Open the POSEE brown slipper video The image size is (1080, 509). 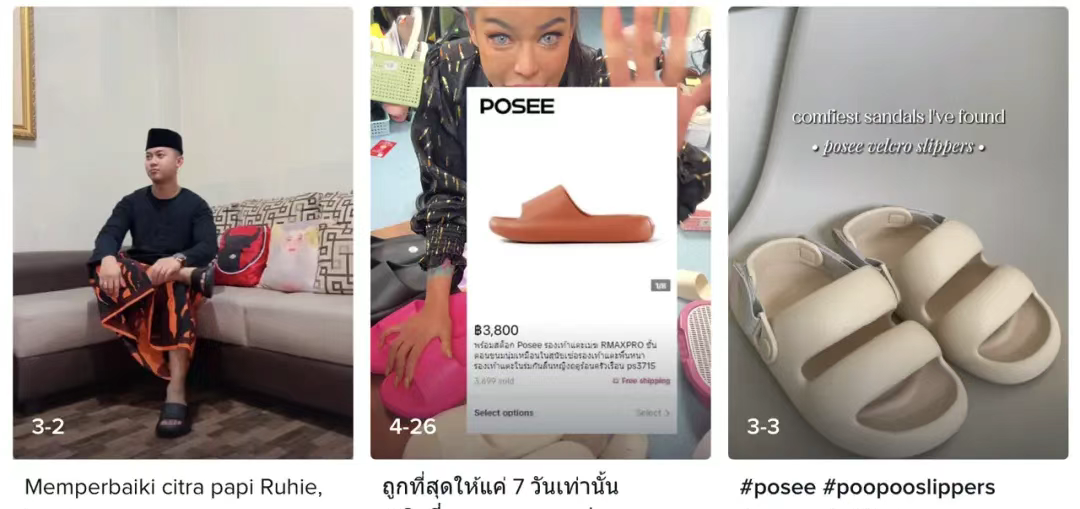[540, 232]
